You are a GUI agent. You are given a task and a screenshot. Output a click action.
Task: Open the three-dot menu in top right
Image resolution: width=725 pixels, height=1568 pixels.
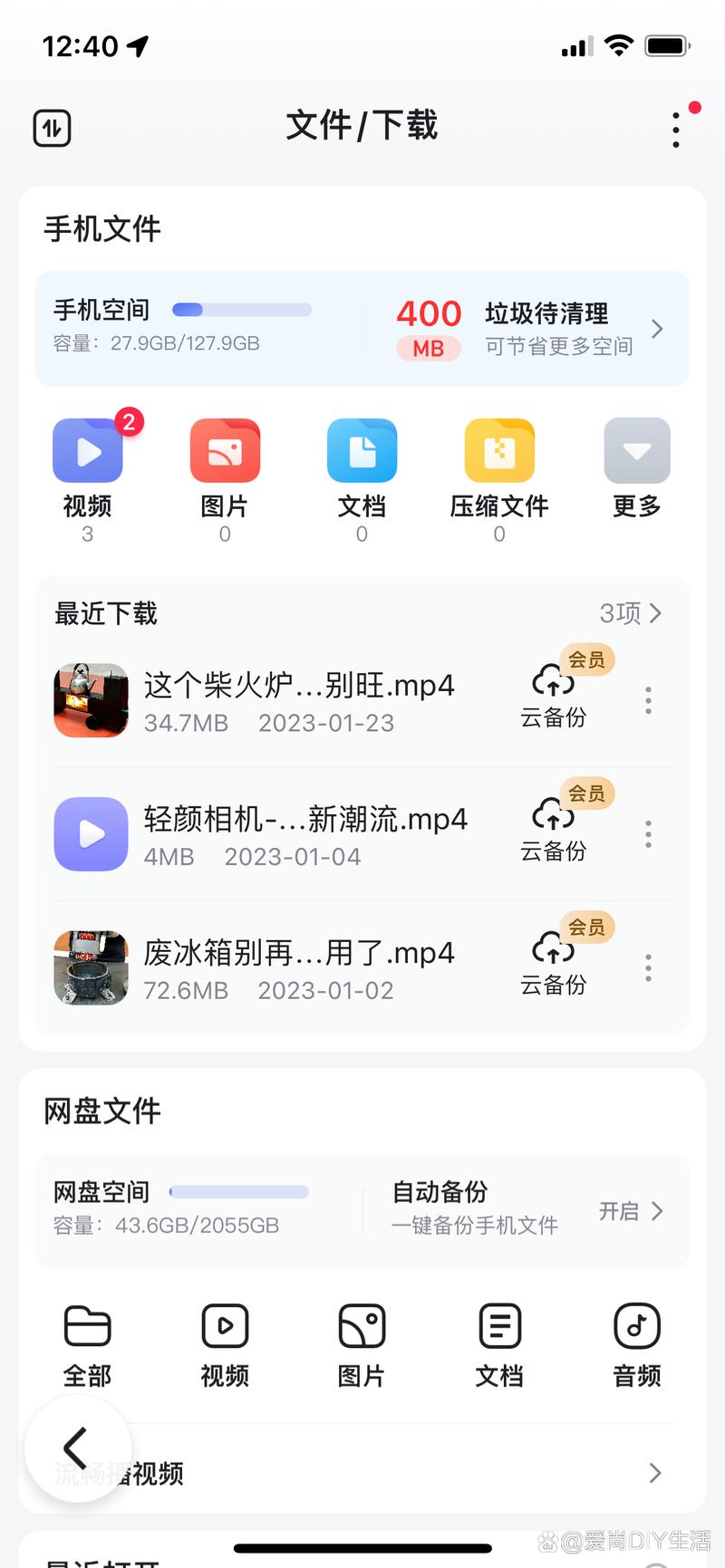tap(675, 128)
